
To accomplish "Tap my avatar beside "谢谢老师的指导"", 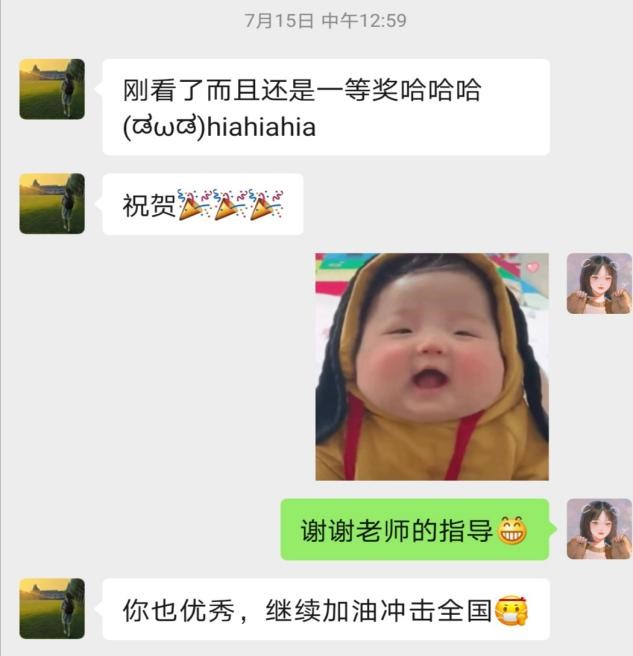I will click(x=599, y=529).
